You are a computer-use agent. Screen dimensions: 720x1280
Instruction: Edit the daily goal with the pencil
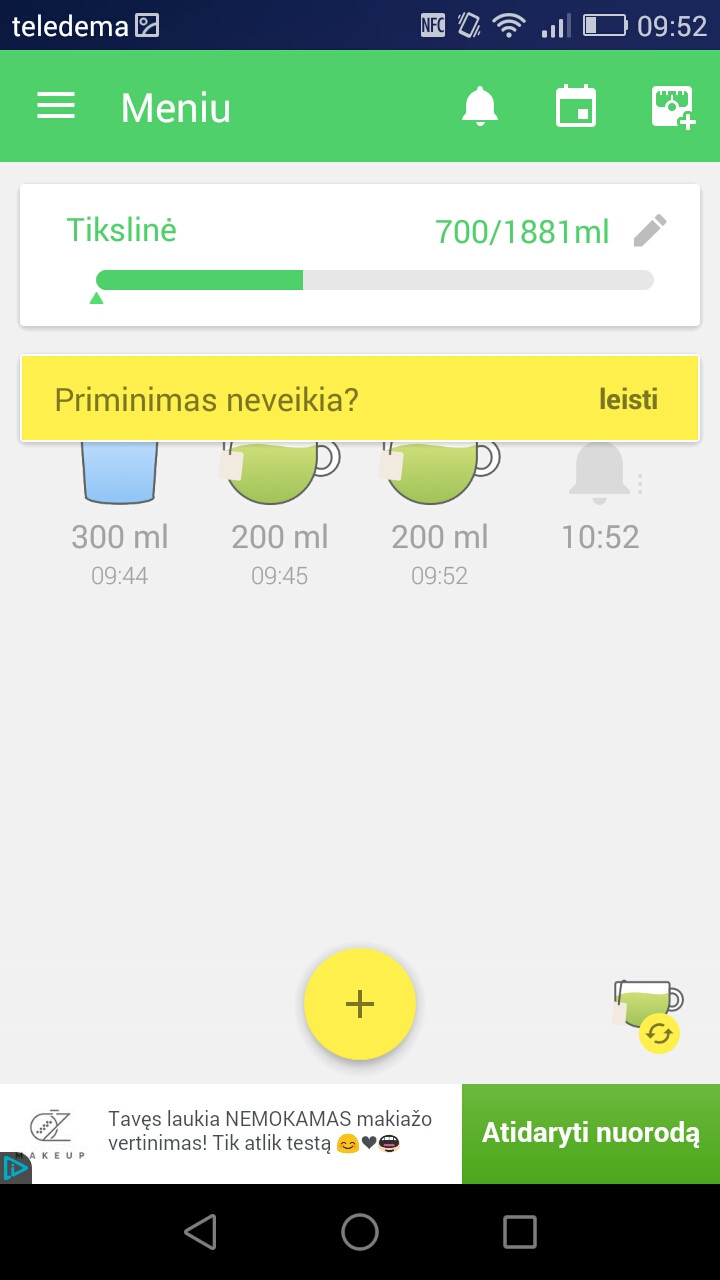[x=650, y=231]
